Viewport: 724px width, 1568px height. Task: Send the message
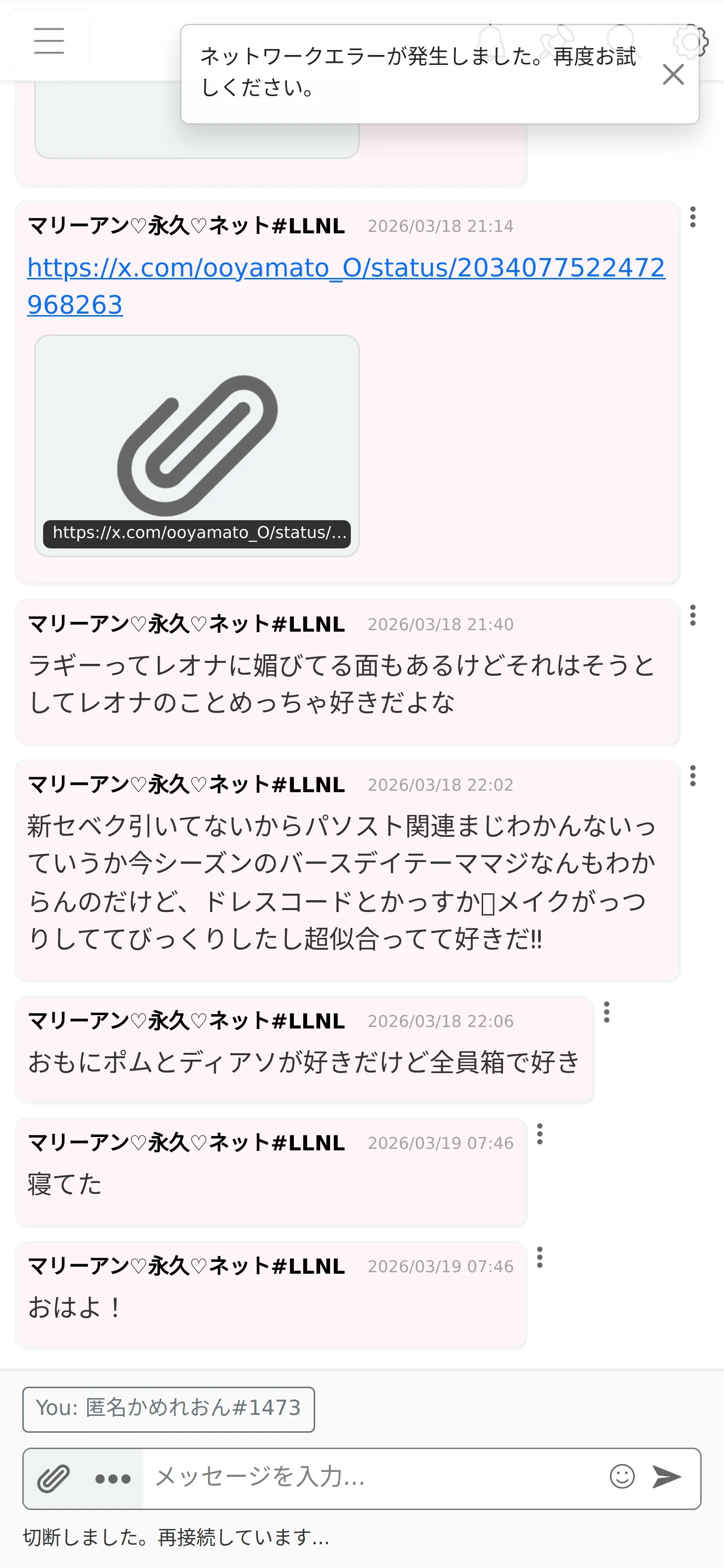[x=667, y=1477]
